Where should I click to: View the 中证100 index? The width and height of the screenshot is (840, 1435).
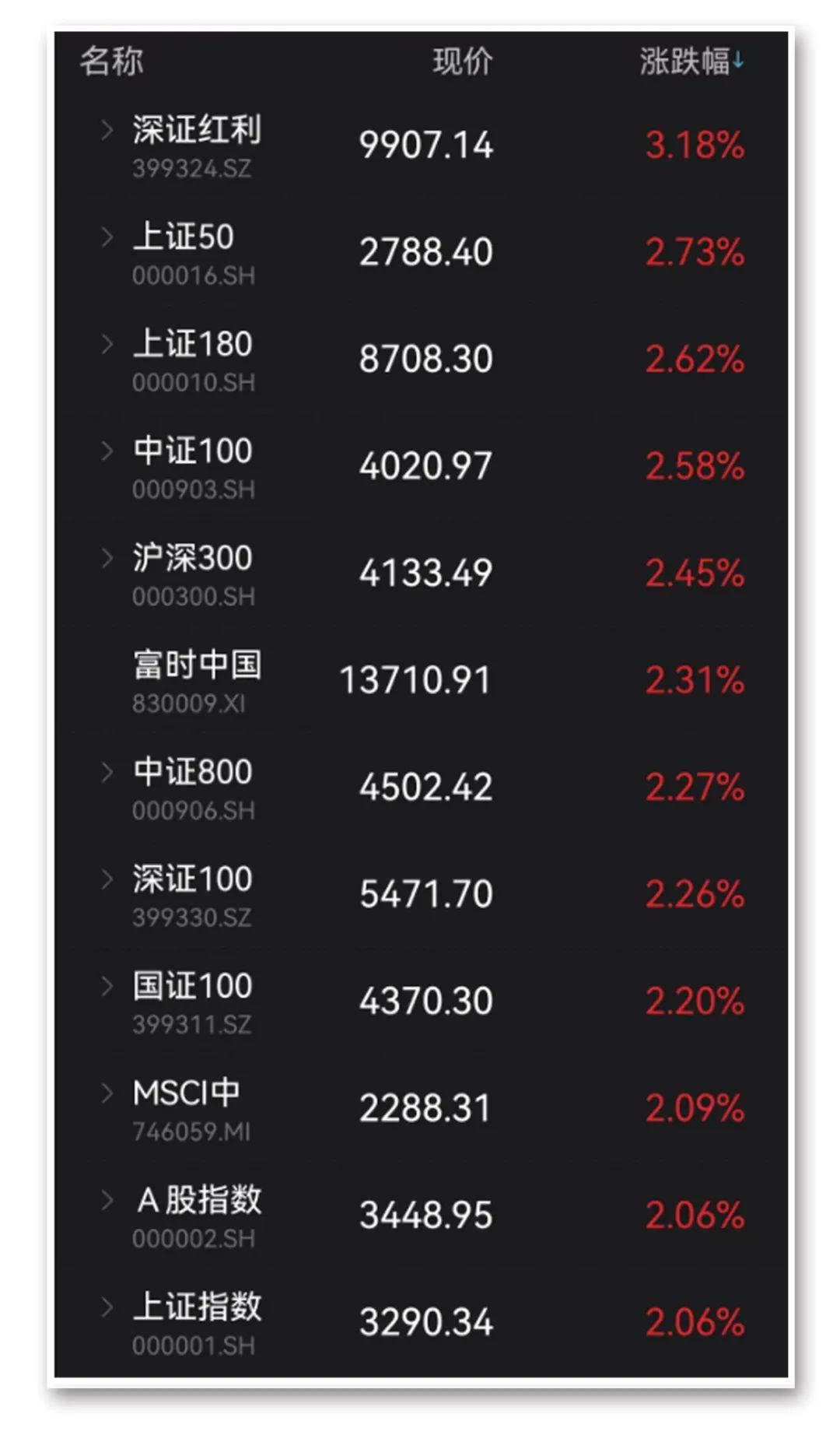(x=421, y=466)
